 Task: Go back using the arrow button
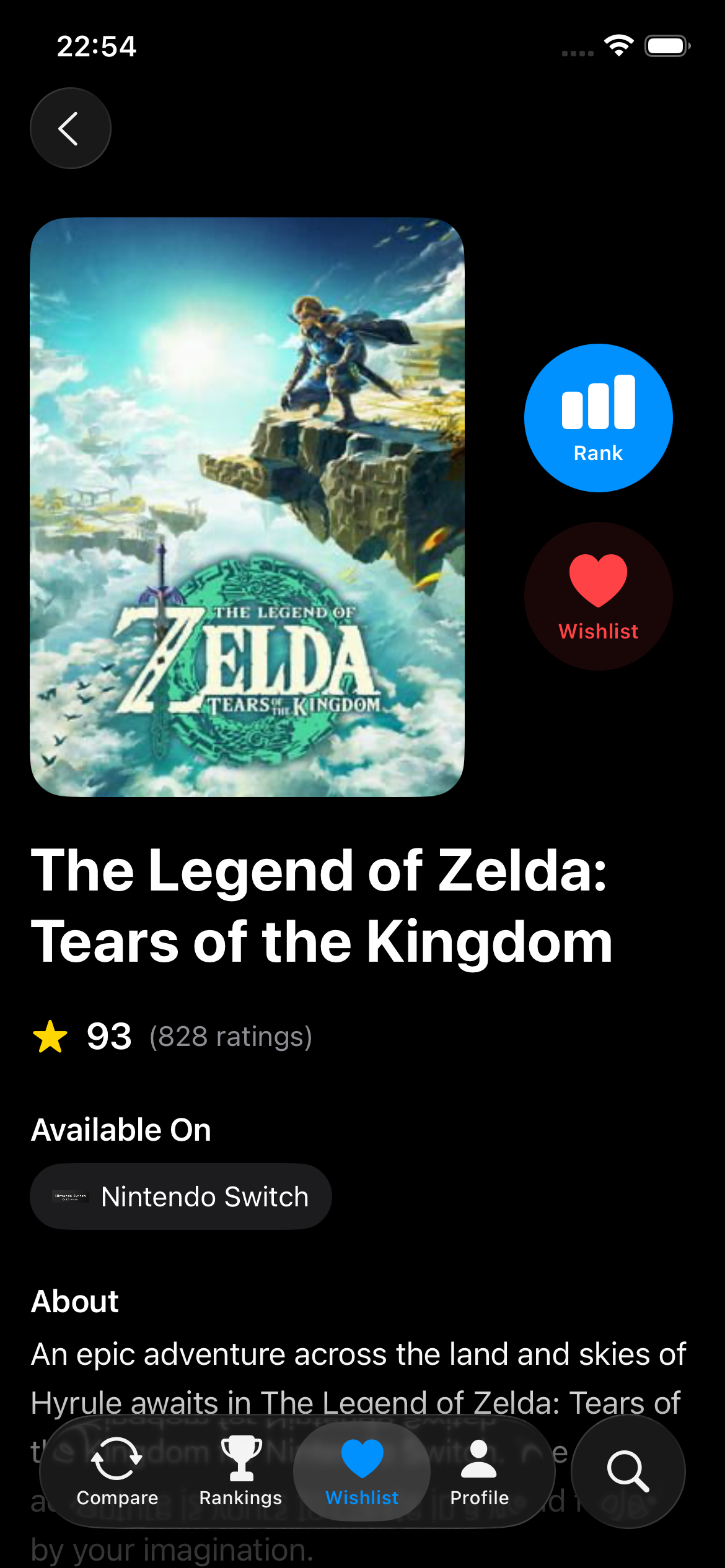point(70,128)
